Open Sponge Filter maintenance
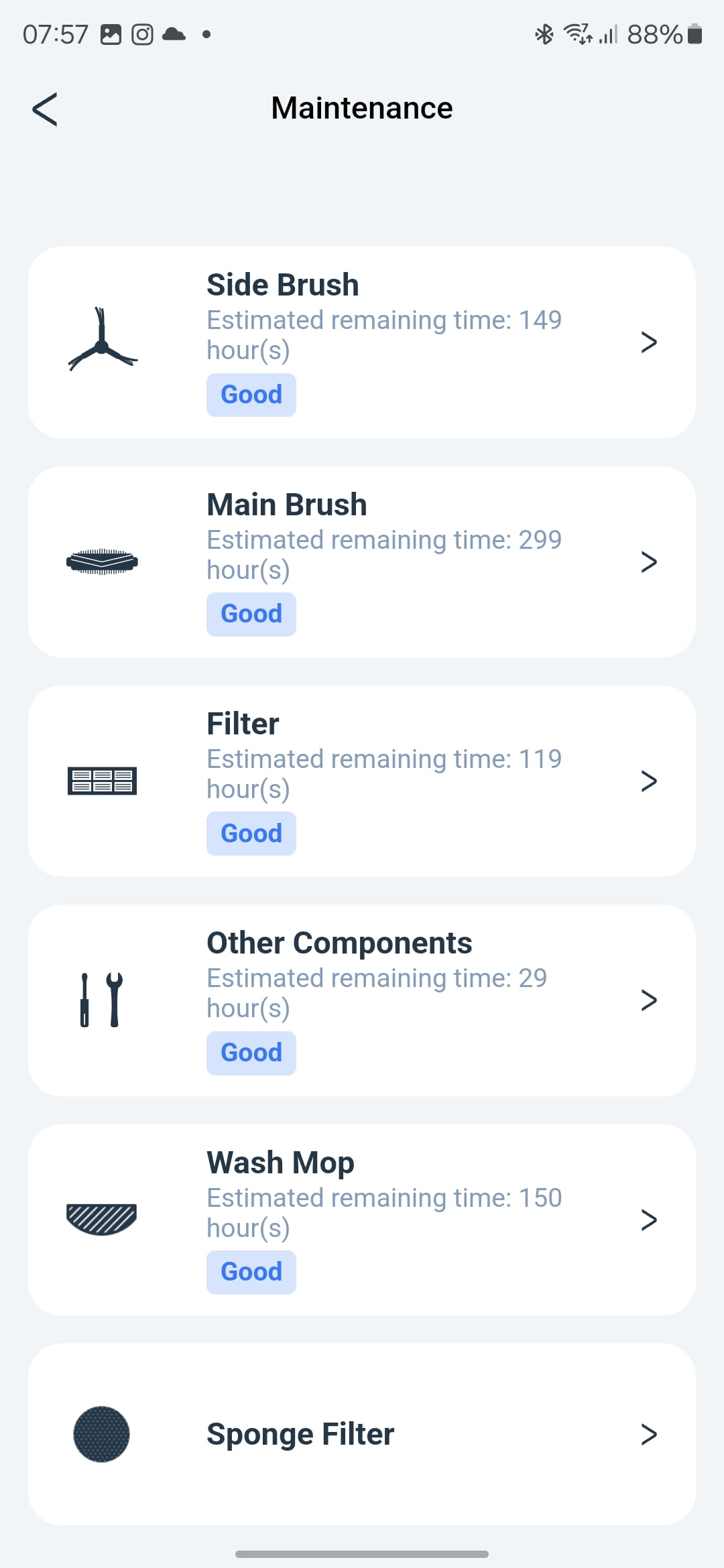 click(362, 1434)
